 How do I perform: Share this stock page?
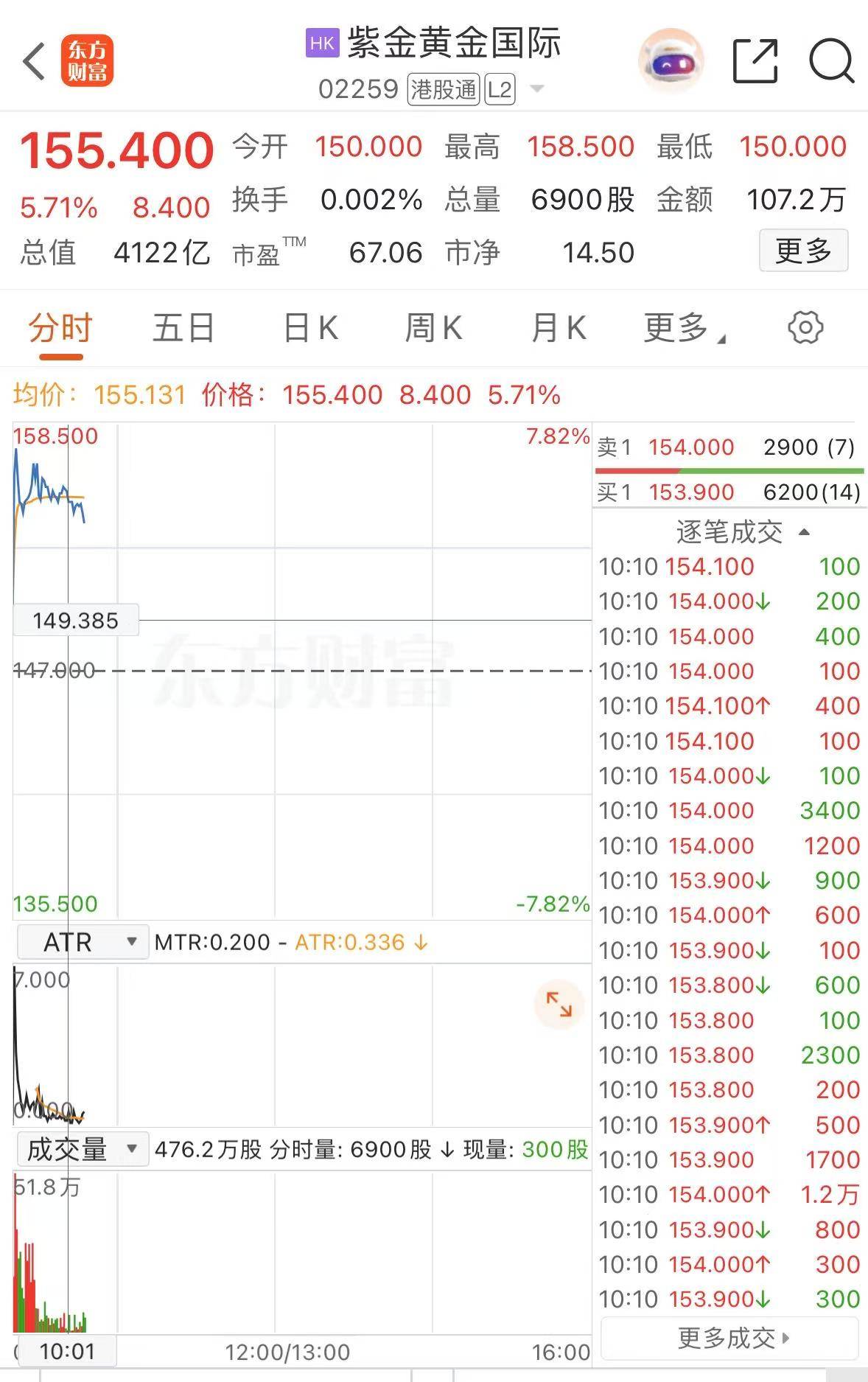coord(755,61)
